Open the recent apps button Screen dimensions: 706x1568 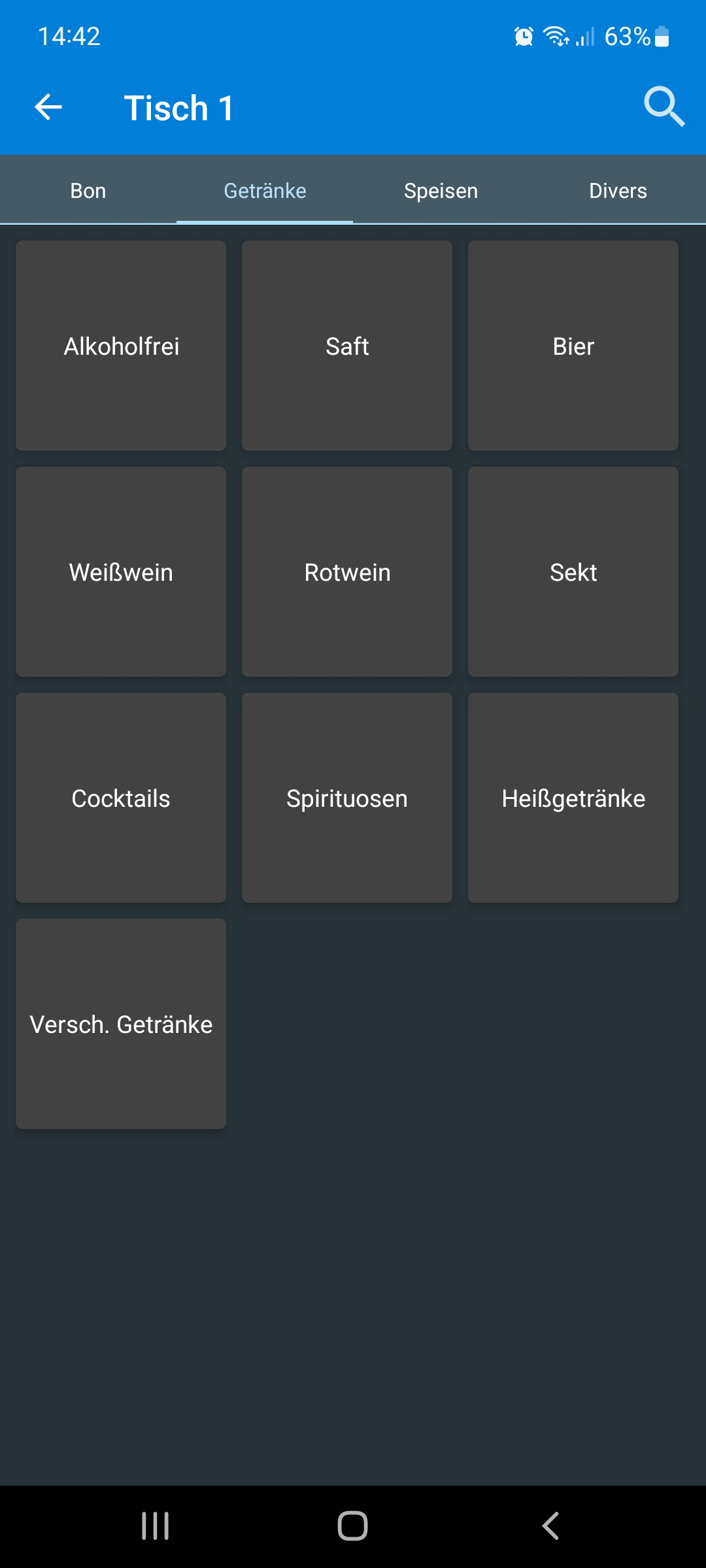pyautogui.click(x=156, y=1526)
